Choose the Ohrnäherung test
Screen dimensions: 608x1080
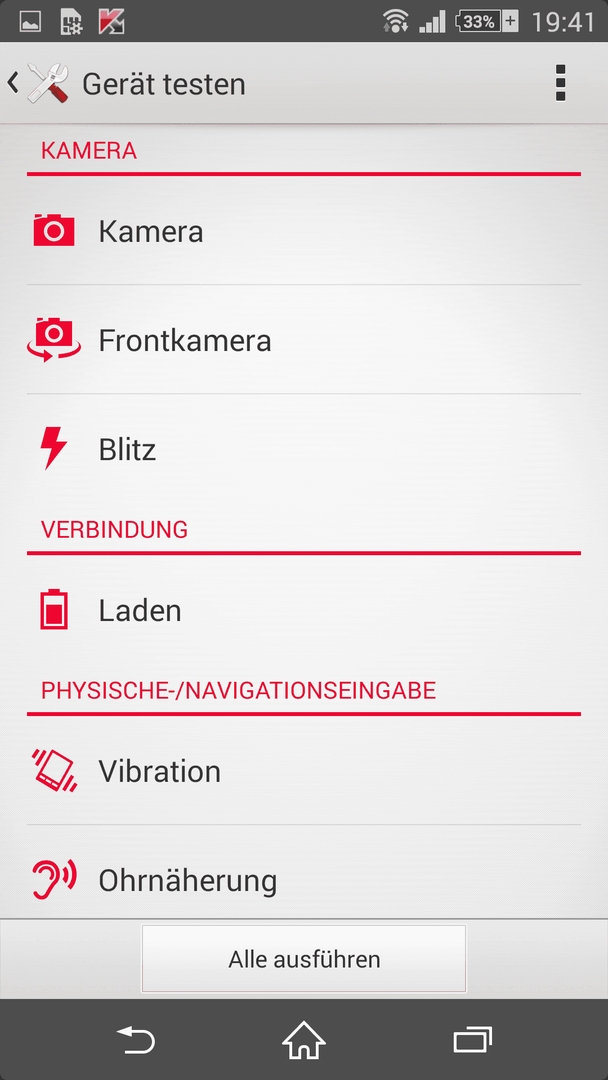(x=304, y=872)
